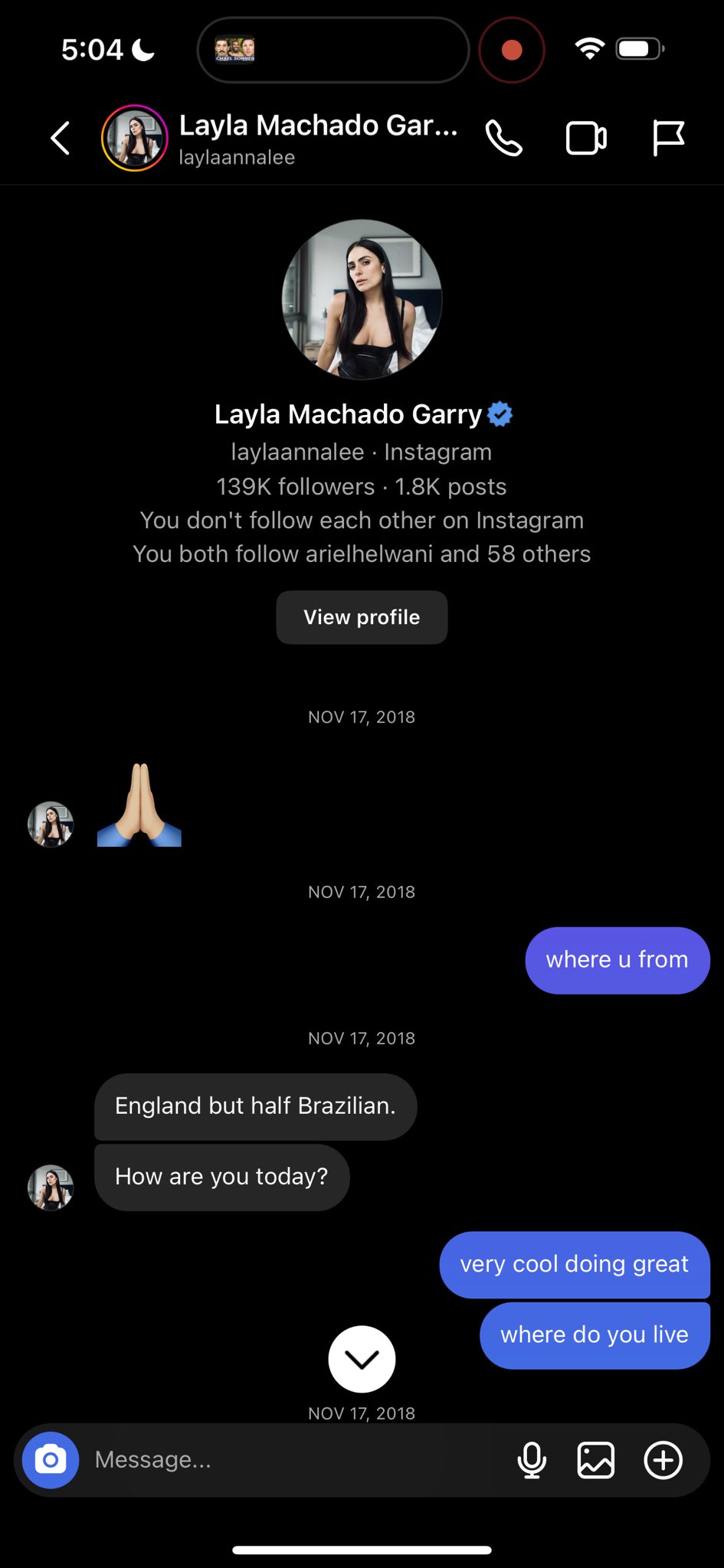
Task: Record a voice message with microphone
Action: coord(531,1460)
